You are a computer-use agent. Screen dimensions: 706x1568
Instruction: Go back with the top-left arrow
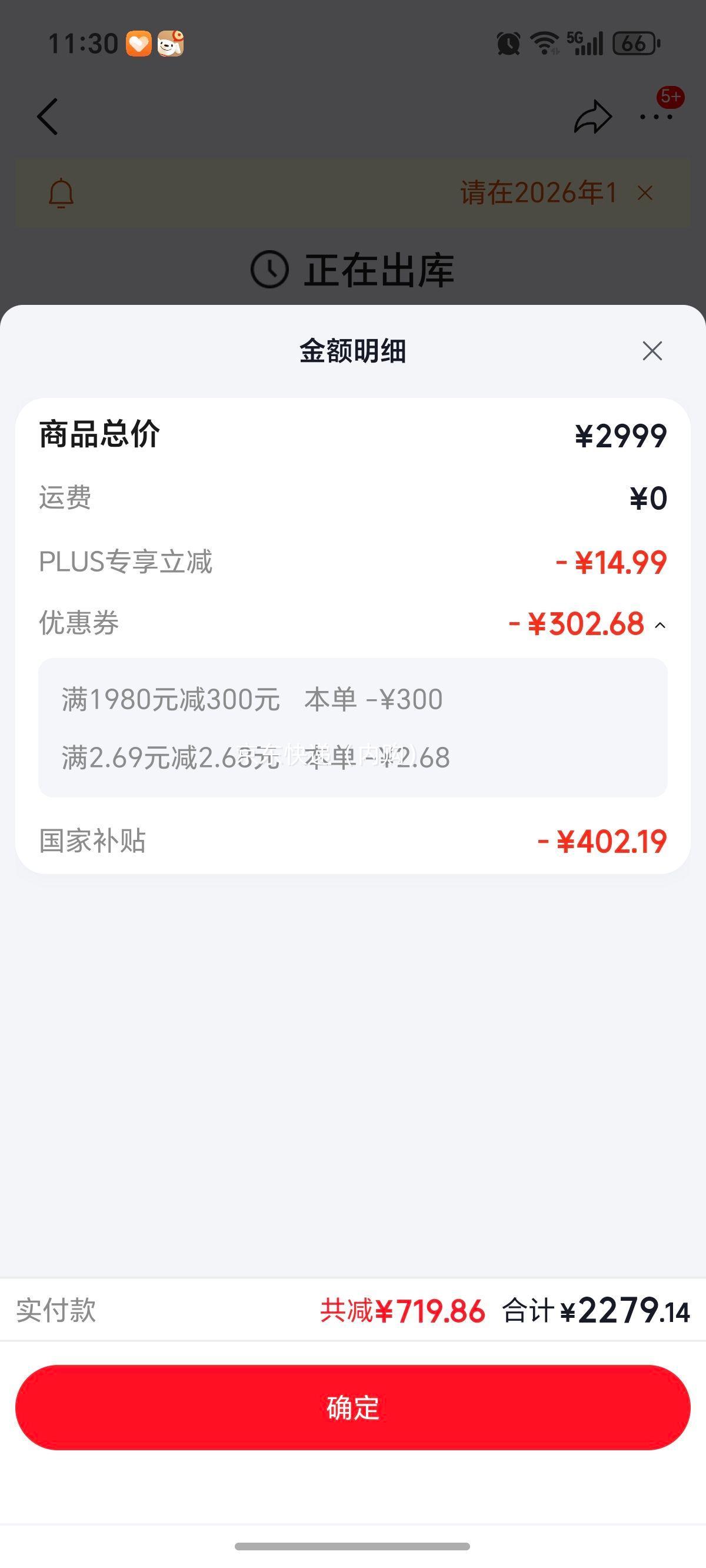pos(48,117)
